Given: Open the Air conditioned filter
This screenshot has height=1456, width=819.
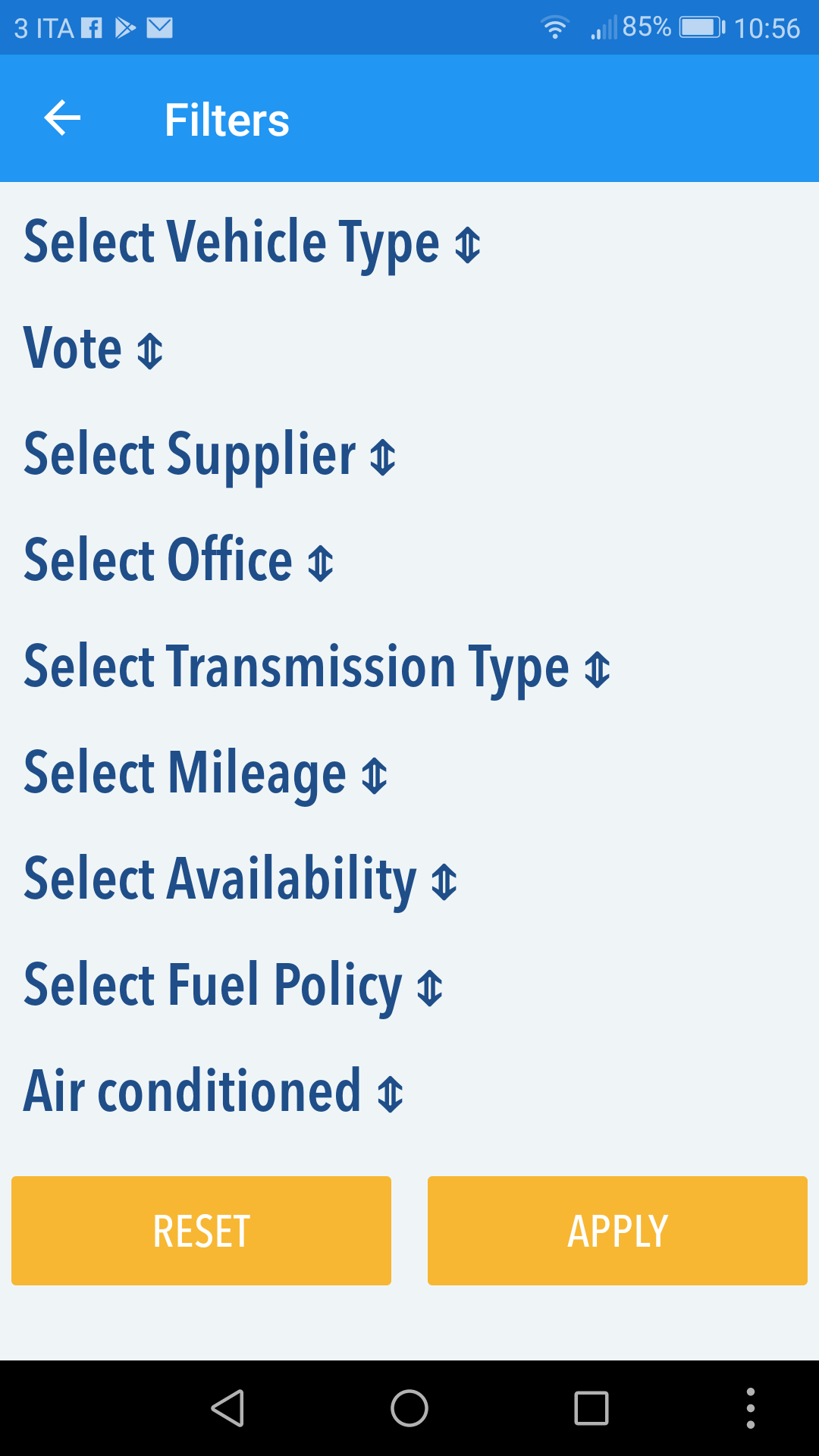Looking at the screenshot, I should pyautogui.click(x=214, y=1092).
